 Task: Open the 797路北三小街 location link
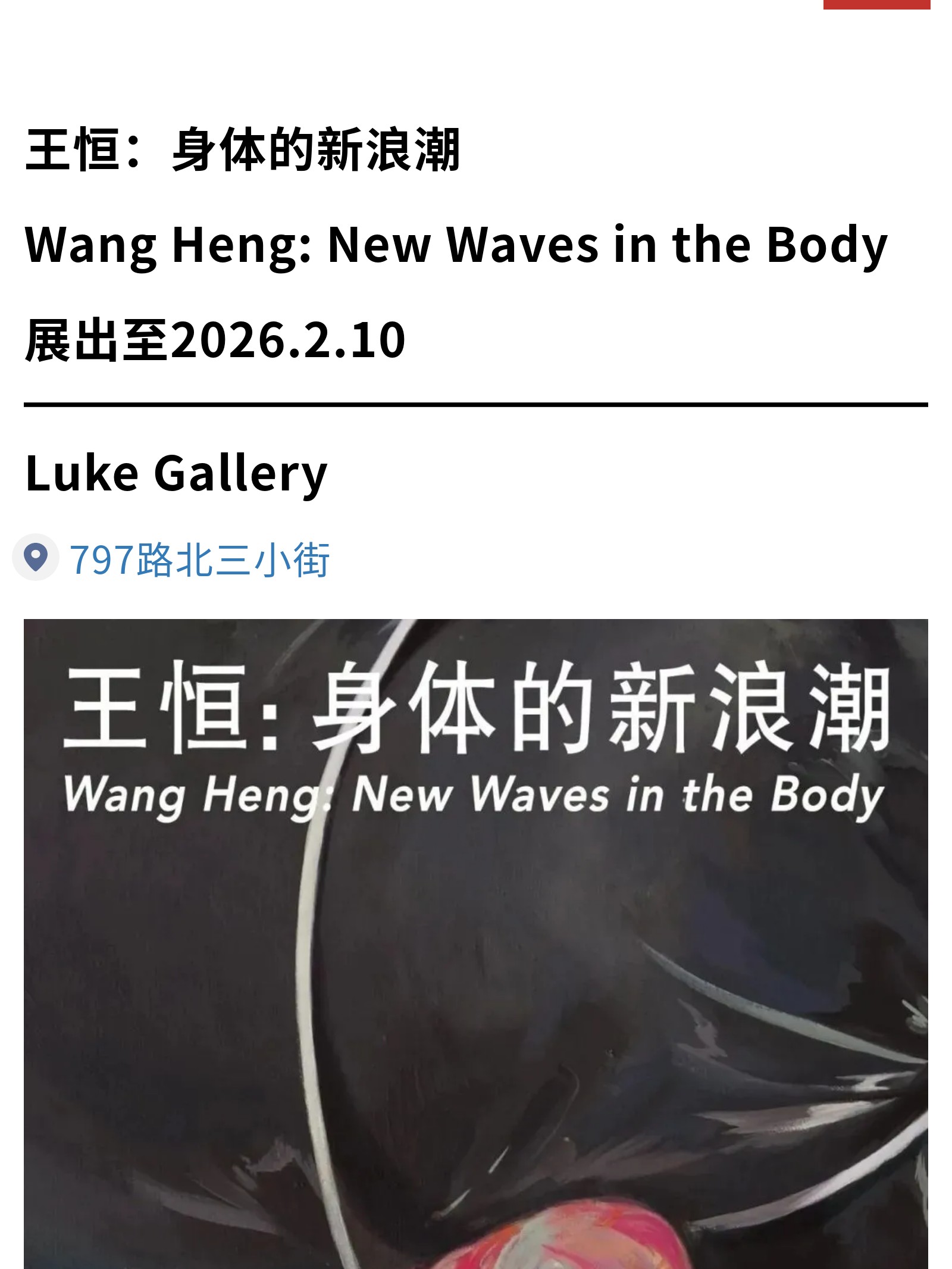199,560
